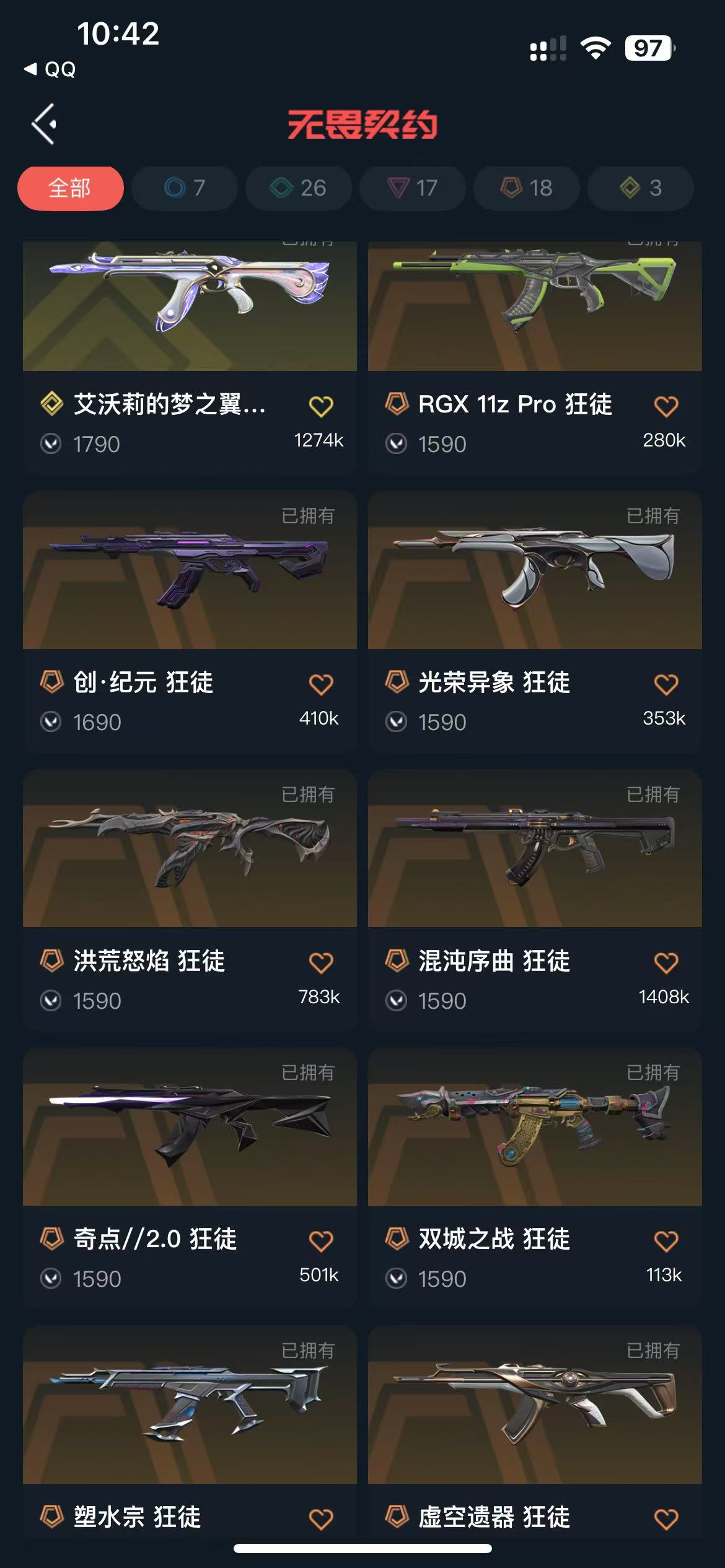Open the RGX 11z Pro 狂徒 card

coord(535,310)
